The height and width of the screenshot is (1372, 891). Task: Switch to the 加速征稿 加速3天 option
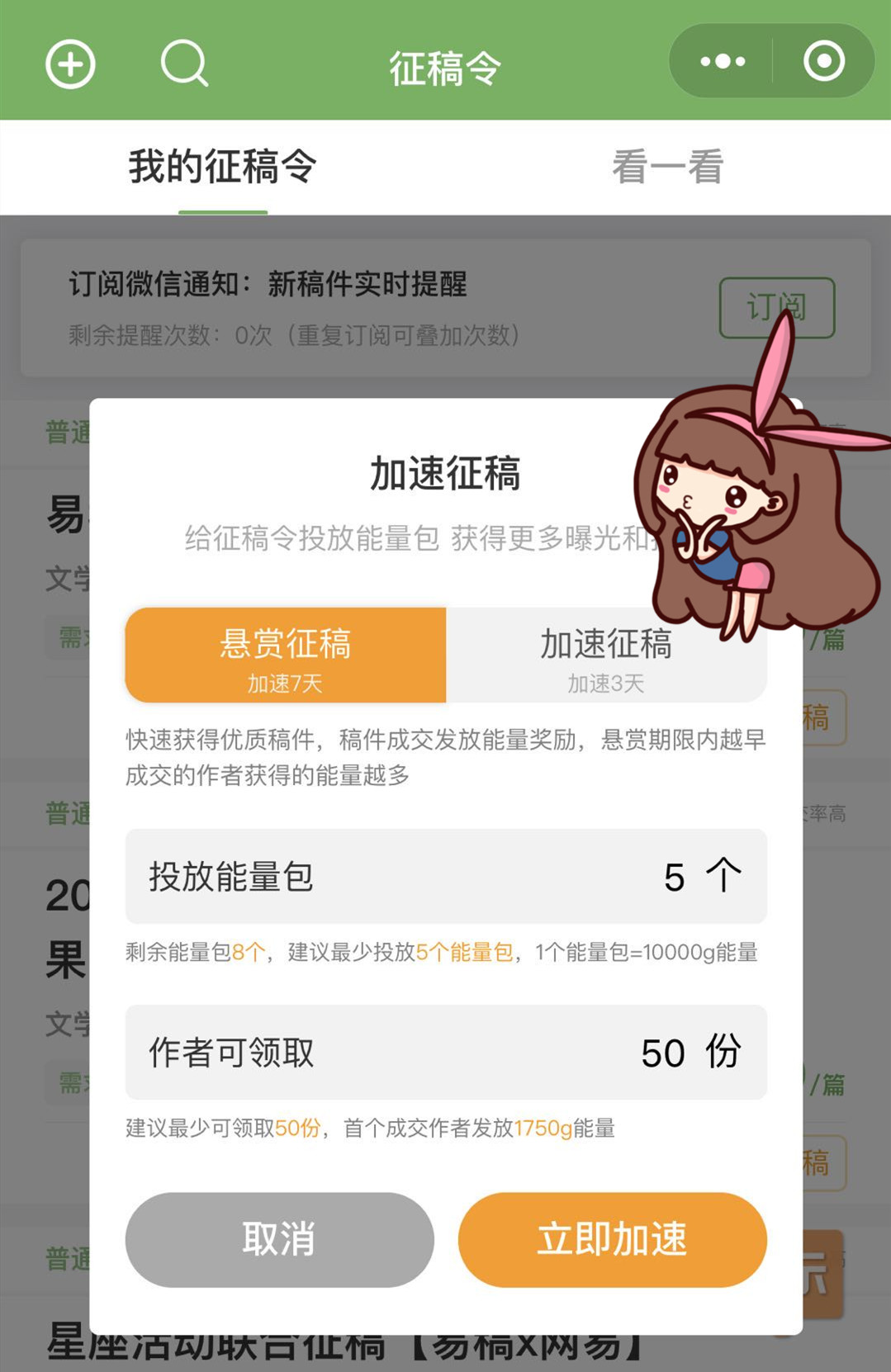point(606,655)
